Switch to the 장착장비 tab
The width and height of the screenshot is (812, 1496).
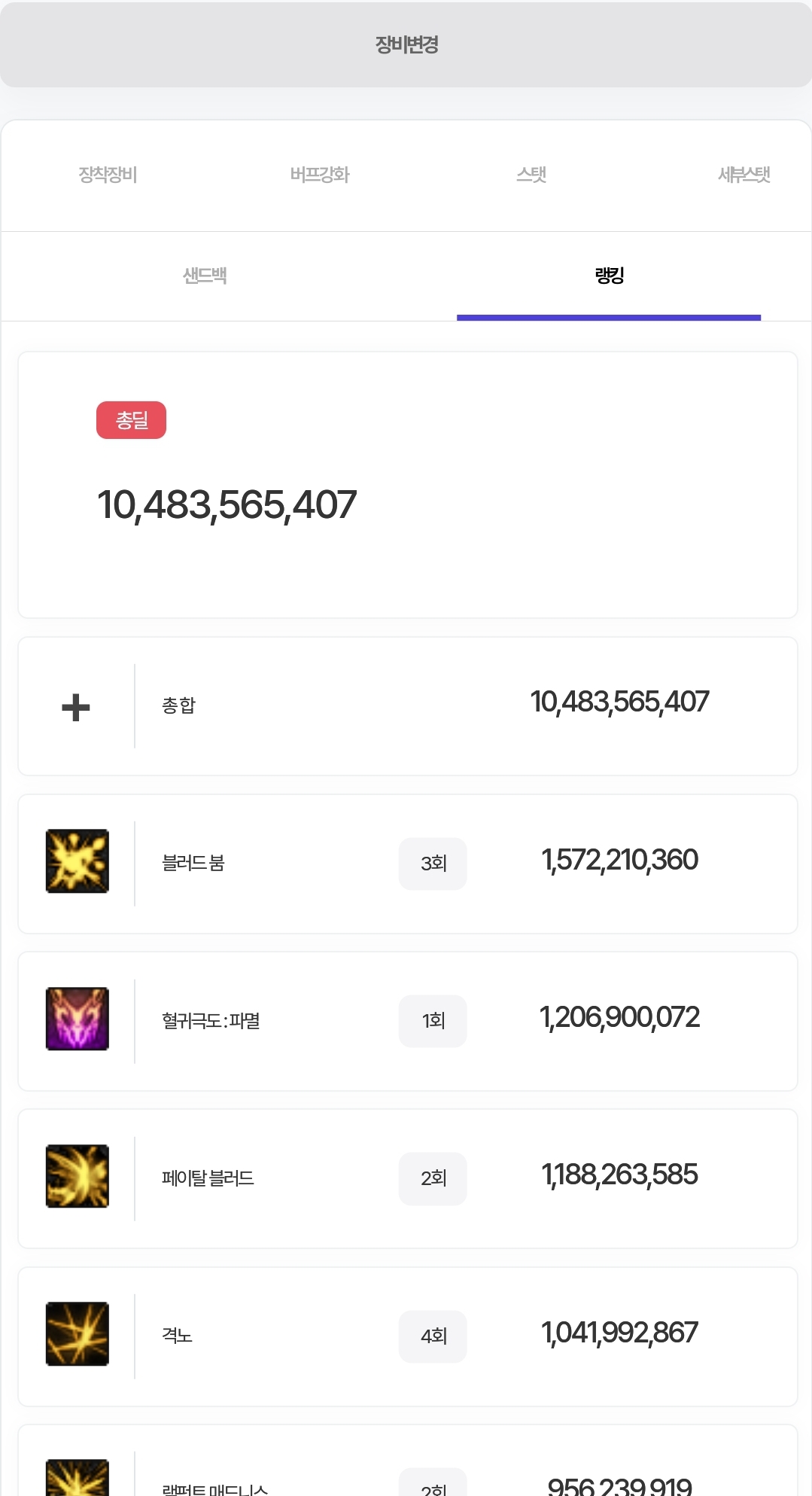click(x=108, y=175)
